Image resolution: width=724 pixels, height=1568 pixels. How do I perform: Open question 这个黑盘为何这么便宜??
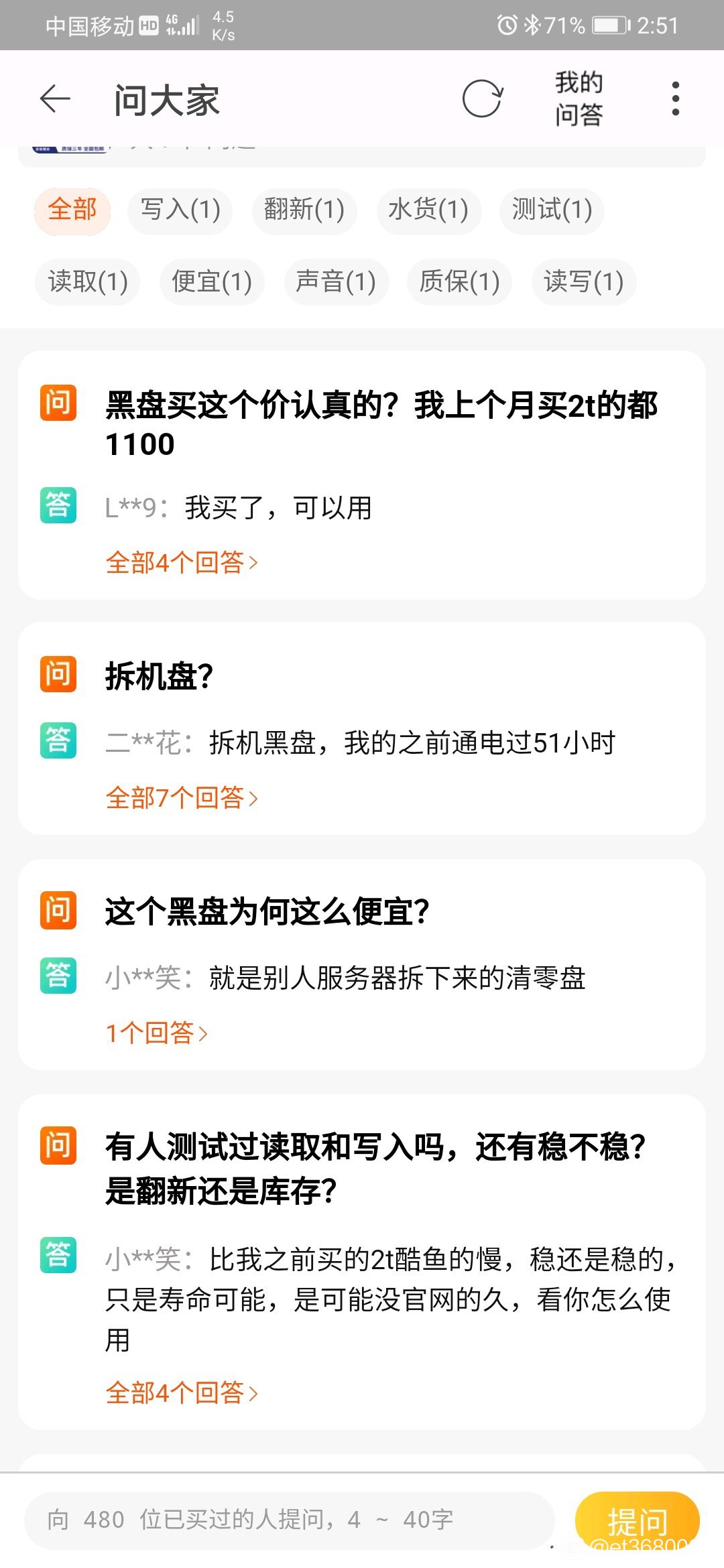267,912
